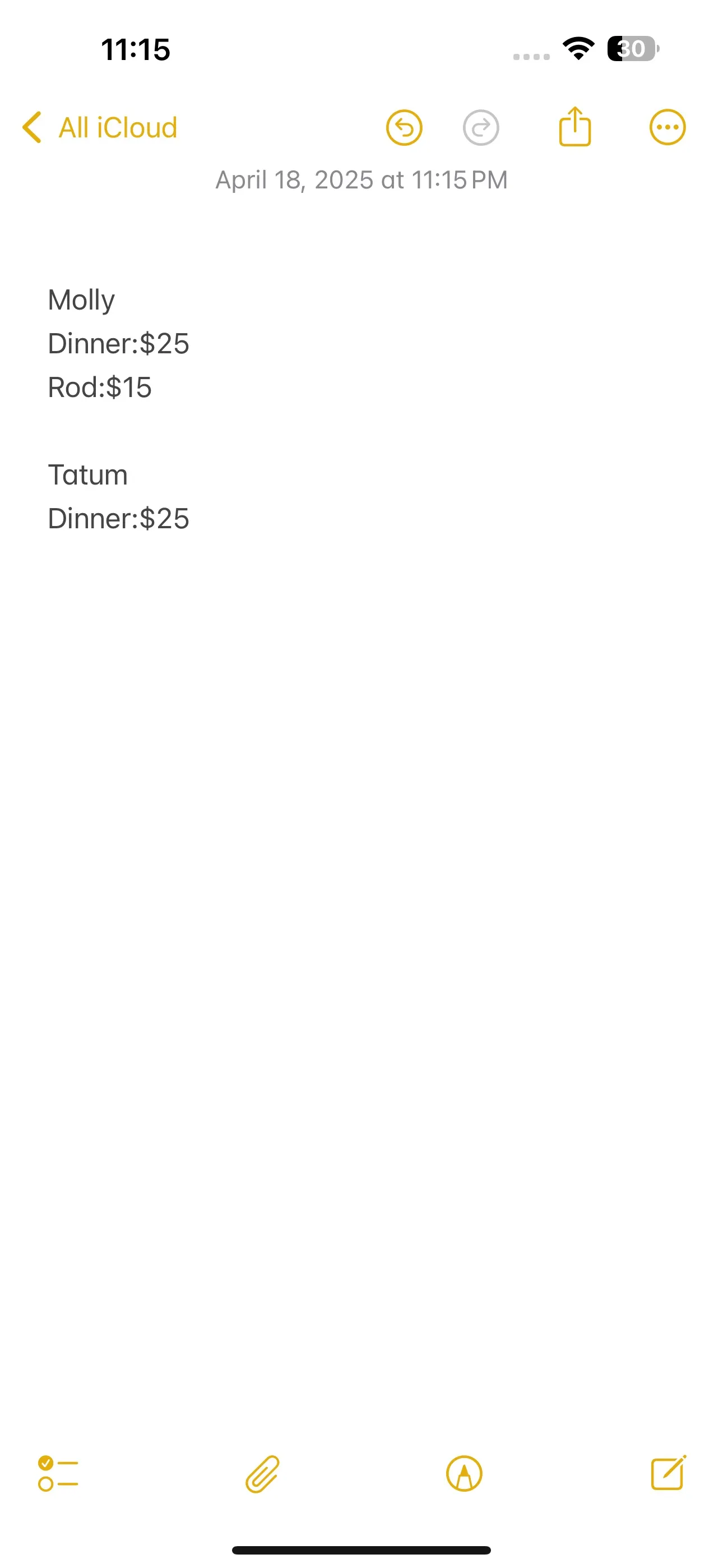Open the markup pen tool

click(465, 1474)
